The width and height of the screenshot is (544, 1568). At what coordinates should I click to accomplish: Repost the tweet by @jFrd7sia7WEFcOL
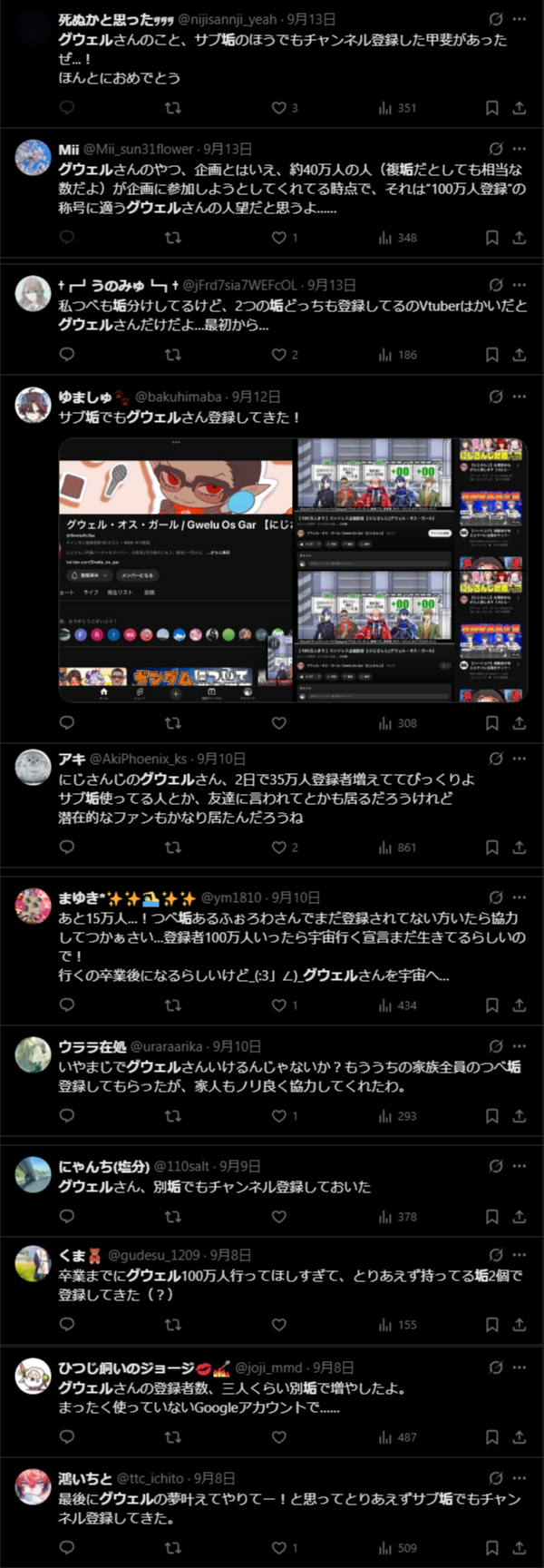172,355
